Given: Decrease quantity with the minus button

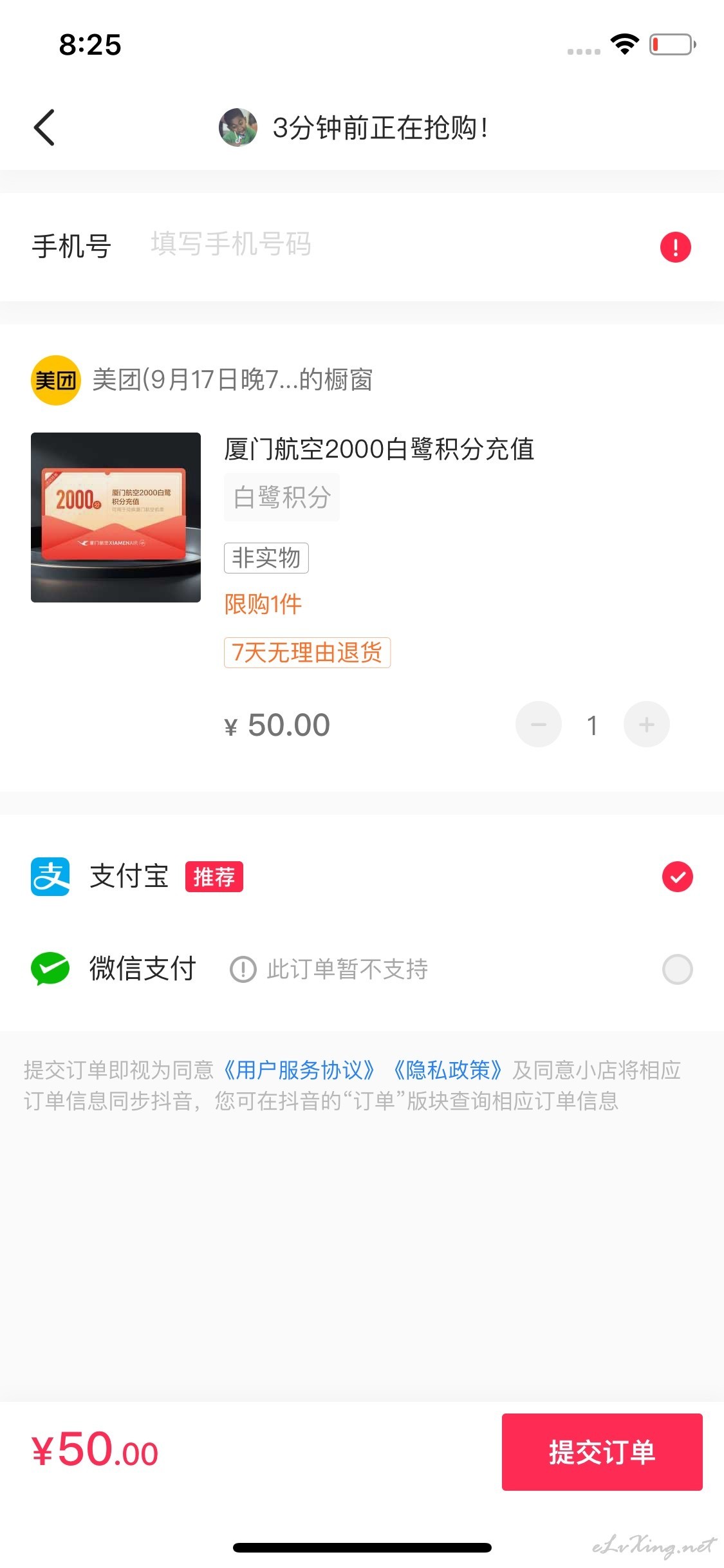Looking at the screenshot, I should [539, 724].
